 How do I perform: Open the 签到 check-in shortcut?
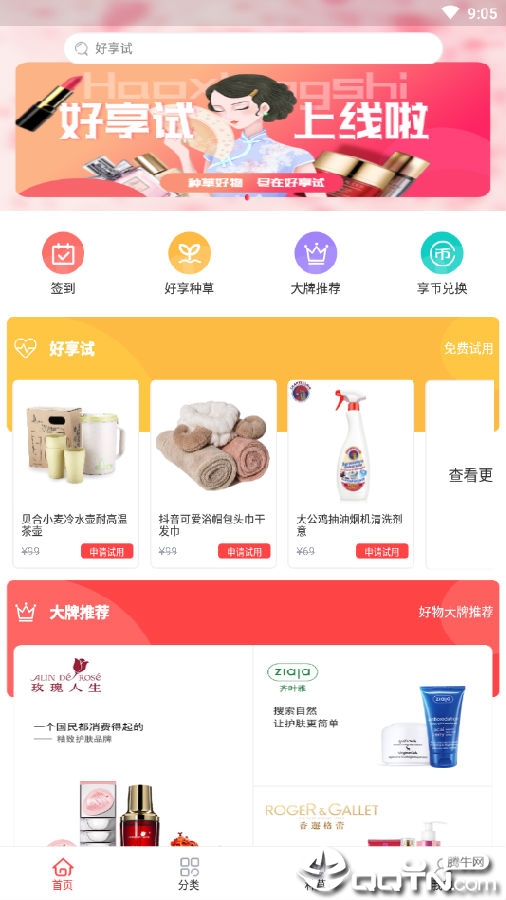point(63,263)
